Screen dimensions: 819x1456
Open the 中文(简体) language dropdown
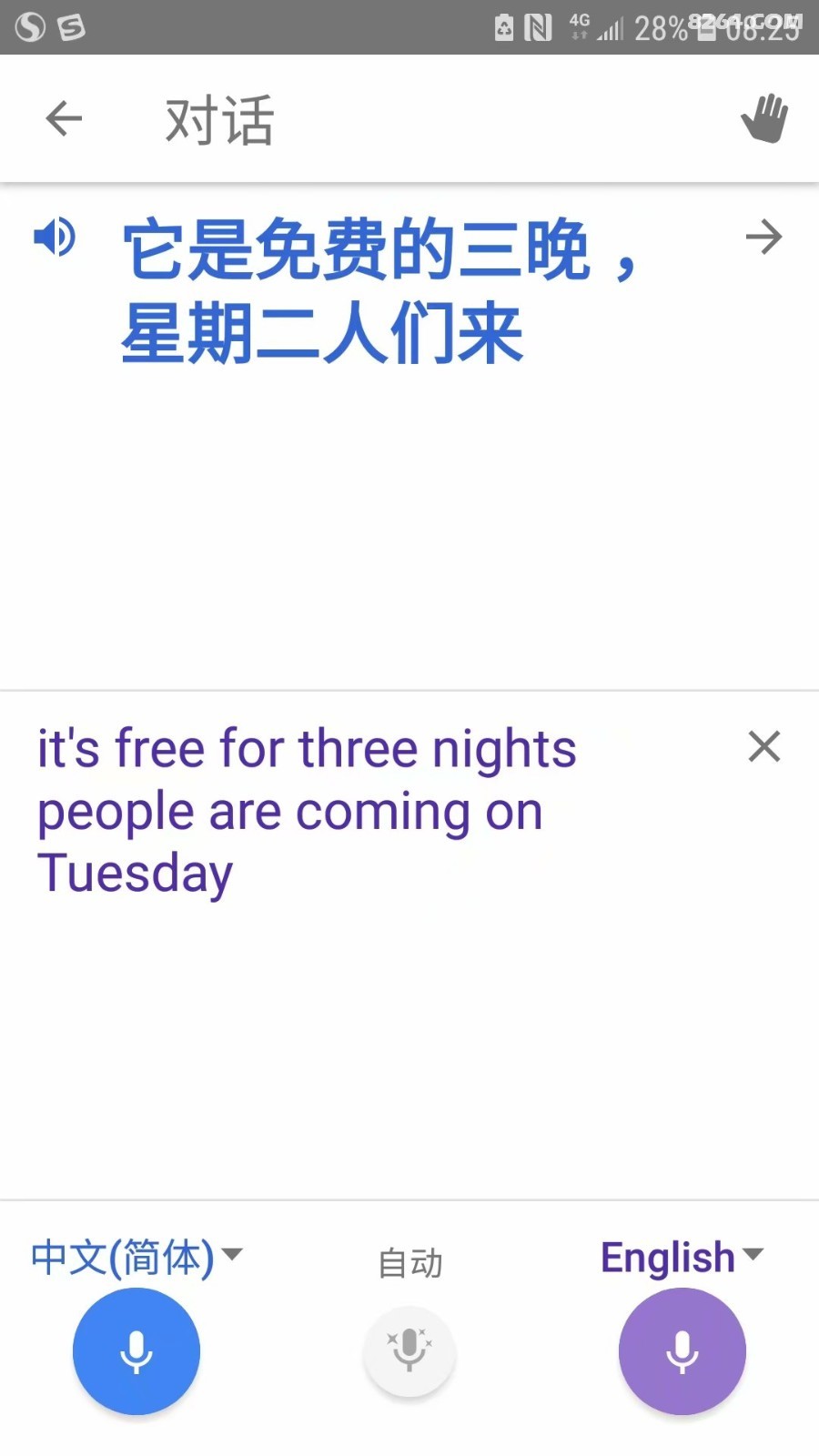(136, 1257)
